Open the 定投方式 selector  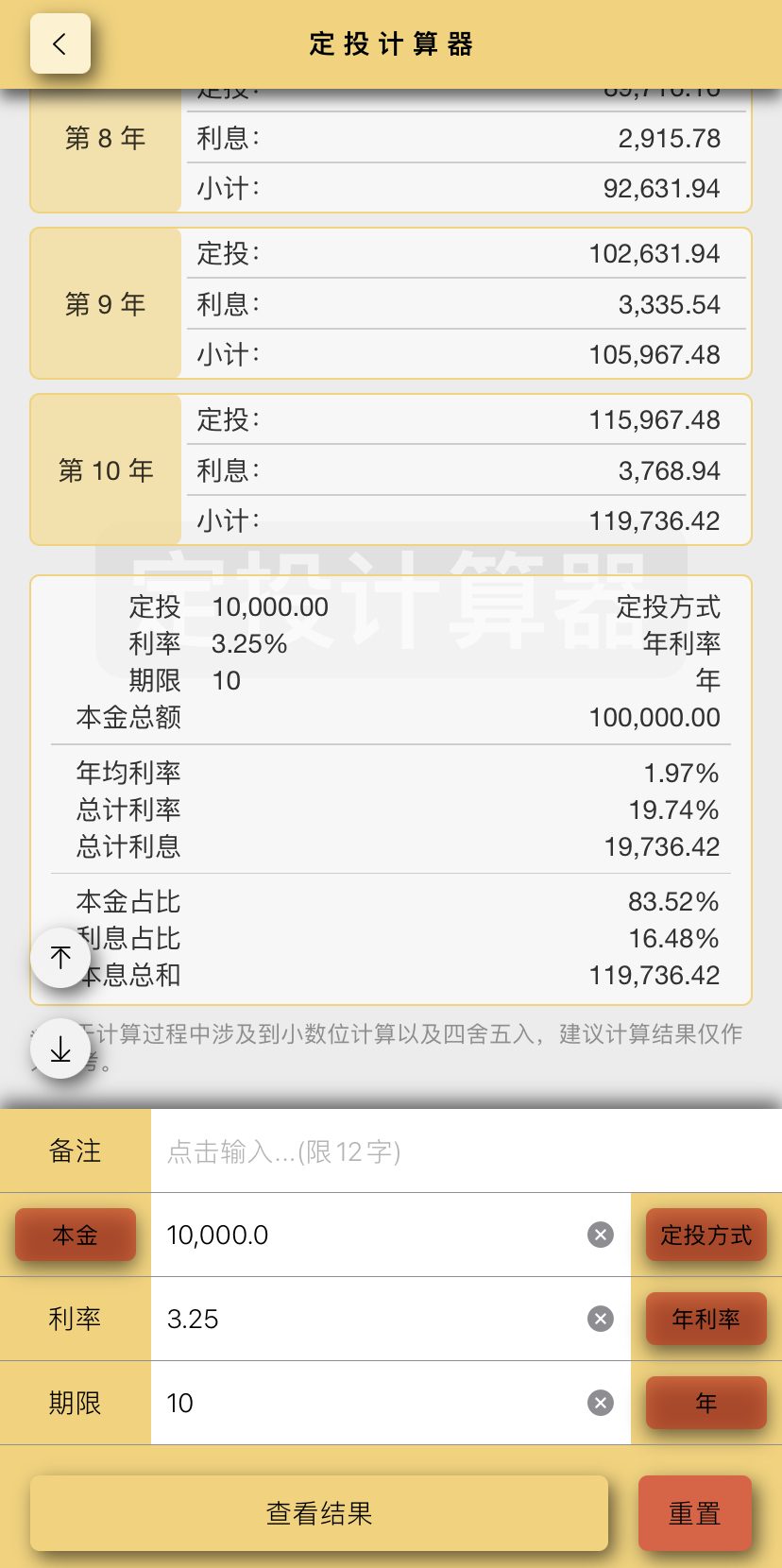(706, 1235)
